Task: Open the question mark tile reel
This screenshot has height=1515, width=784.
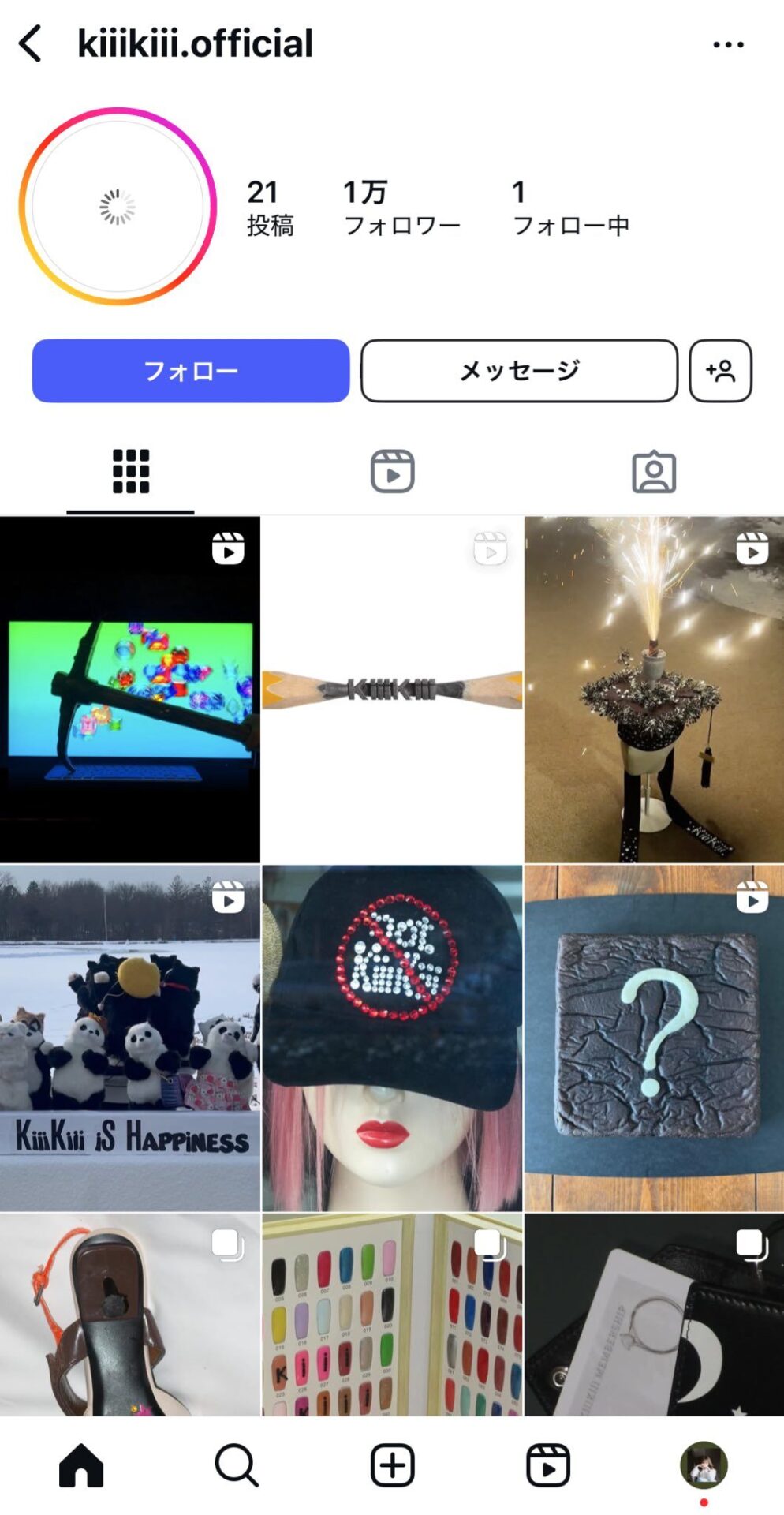Action: [x=654, y=1038]
